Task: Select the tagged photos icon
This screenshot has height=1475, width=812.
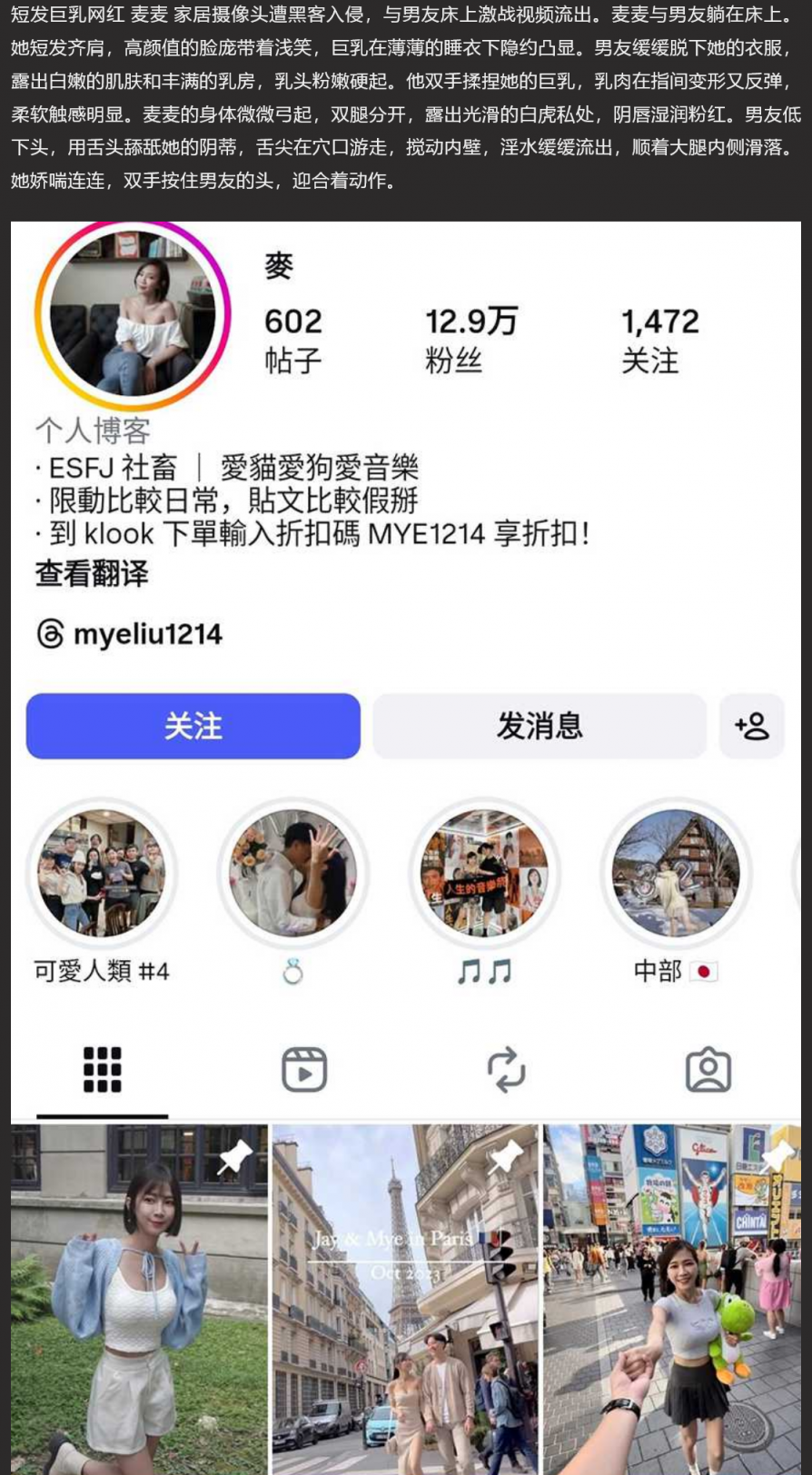Action: point(708,1069)
